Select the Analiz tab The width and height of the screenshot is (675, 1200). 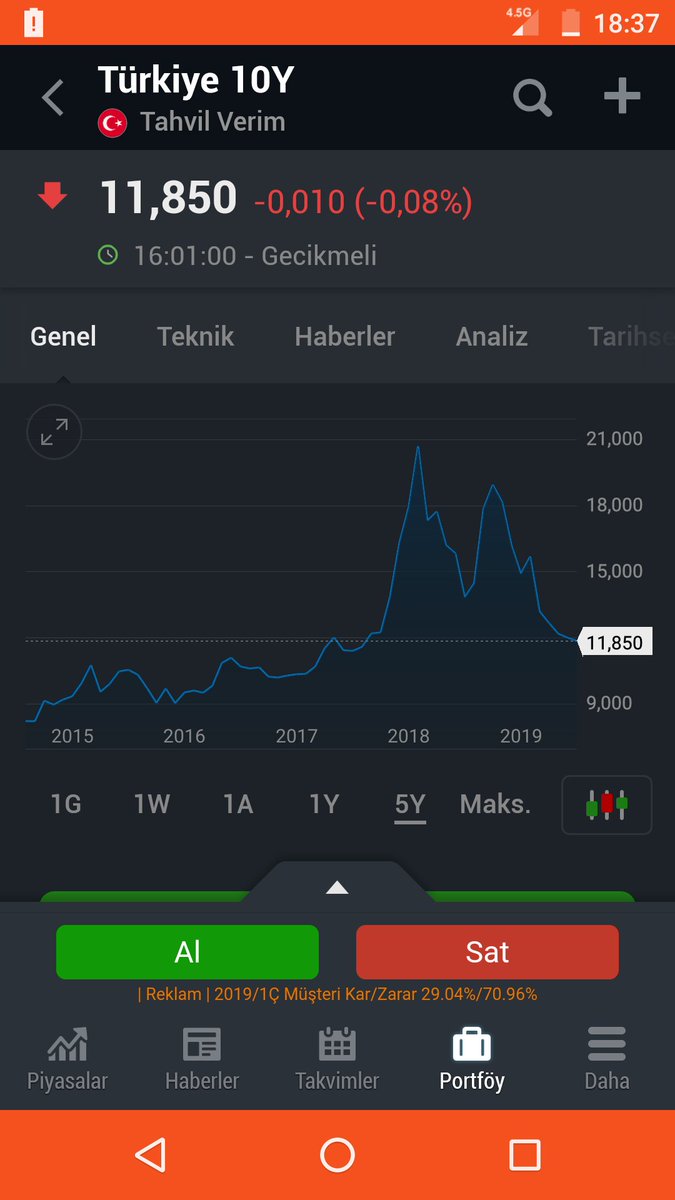491,337
